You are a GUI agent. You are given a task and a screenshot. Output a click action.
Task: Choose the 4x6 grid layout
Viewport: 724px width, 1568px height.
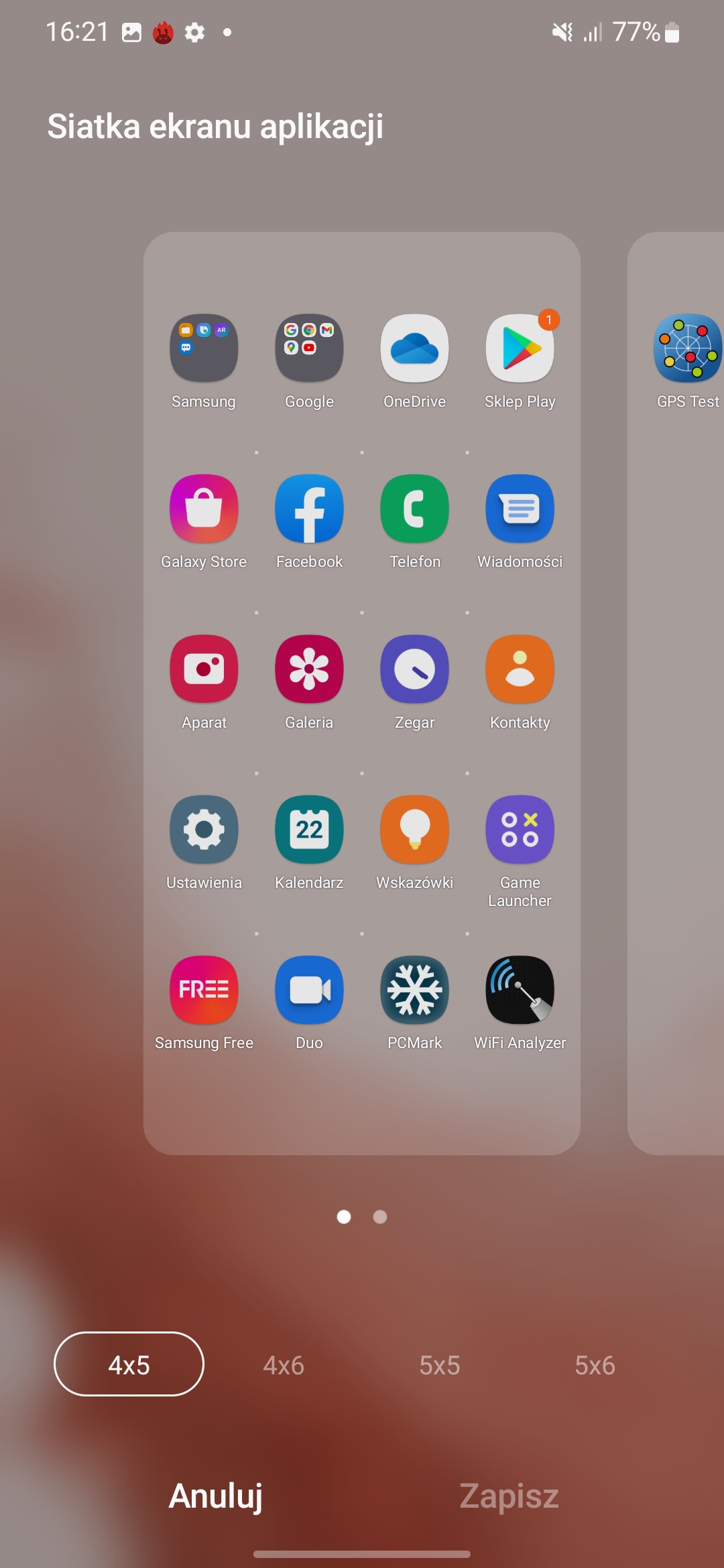pos(284,1365)
